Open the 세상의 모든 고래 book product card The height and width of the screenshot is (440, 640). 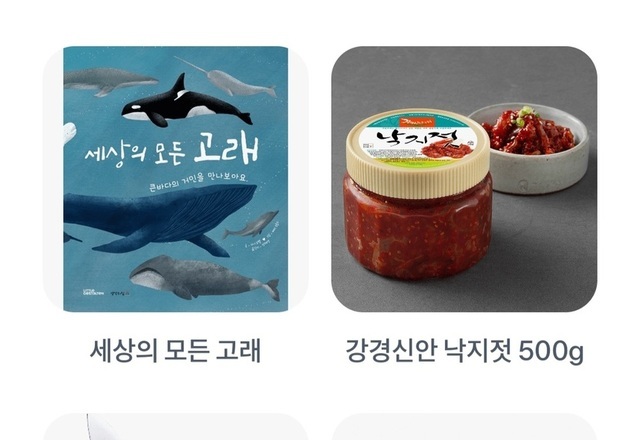175,180
